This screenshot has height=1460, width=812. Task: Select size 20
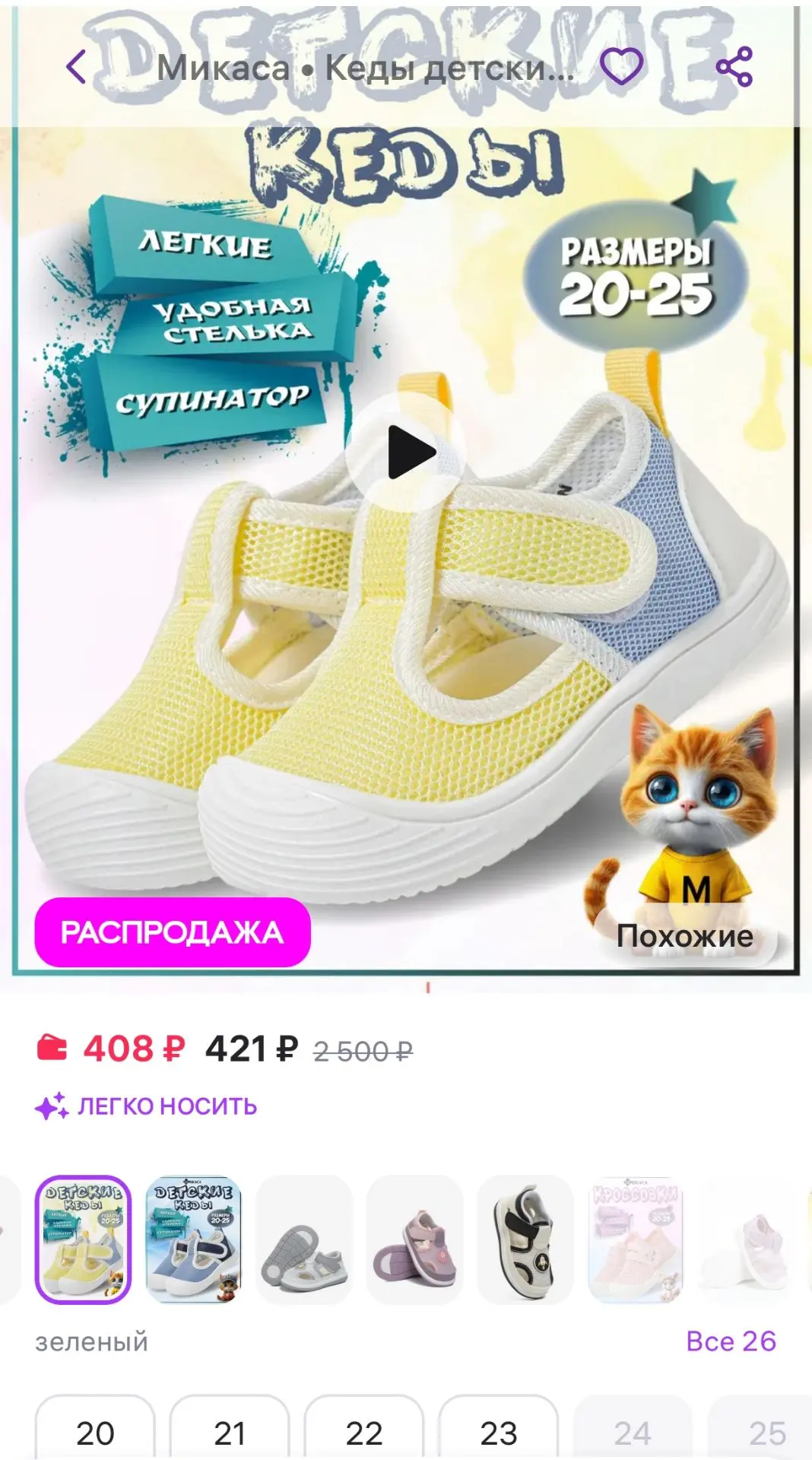(95, 1428)
